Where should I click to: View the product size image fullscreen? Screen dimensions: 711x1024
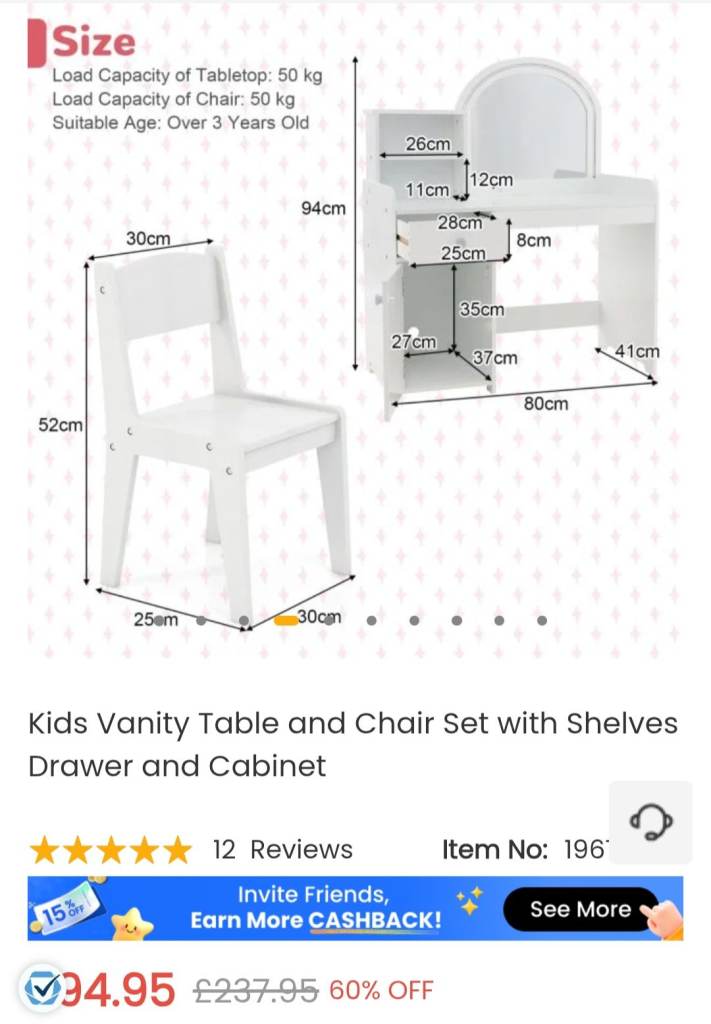pyautogui.click(x=355, y=330)
